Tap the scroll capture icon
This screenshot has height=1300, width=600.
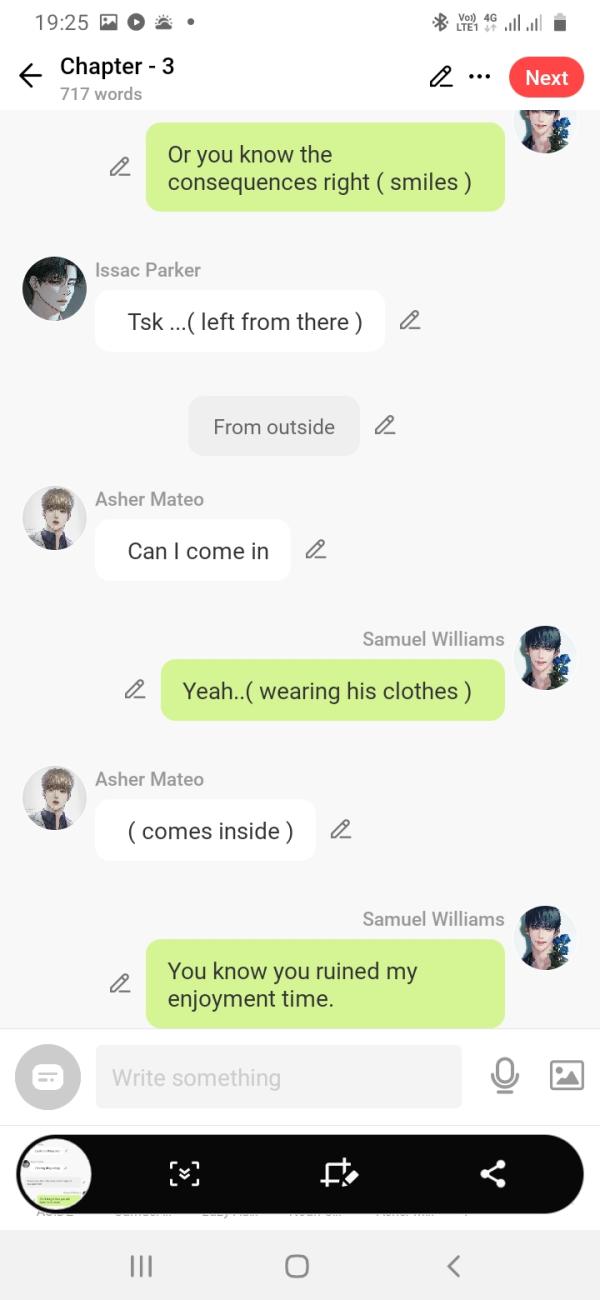point(185,1174)
